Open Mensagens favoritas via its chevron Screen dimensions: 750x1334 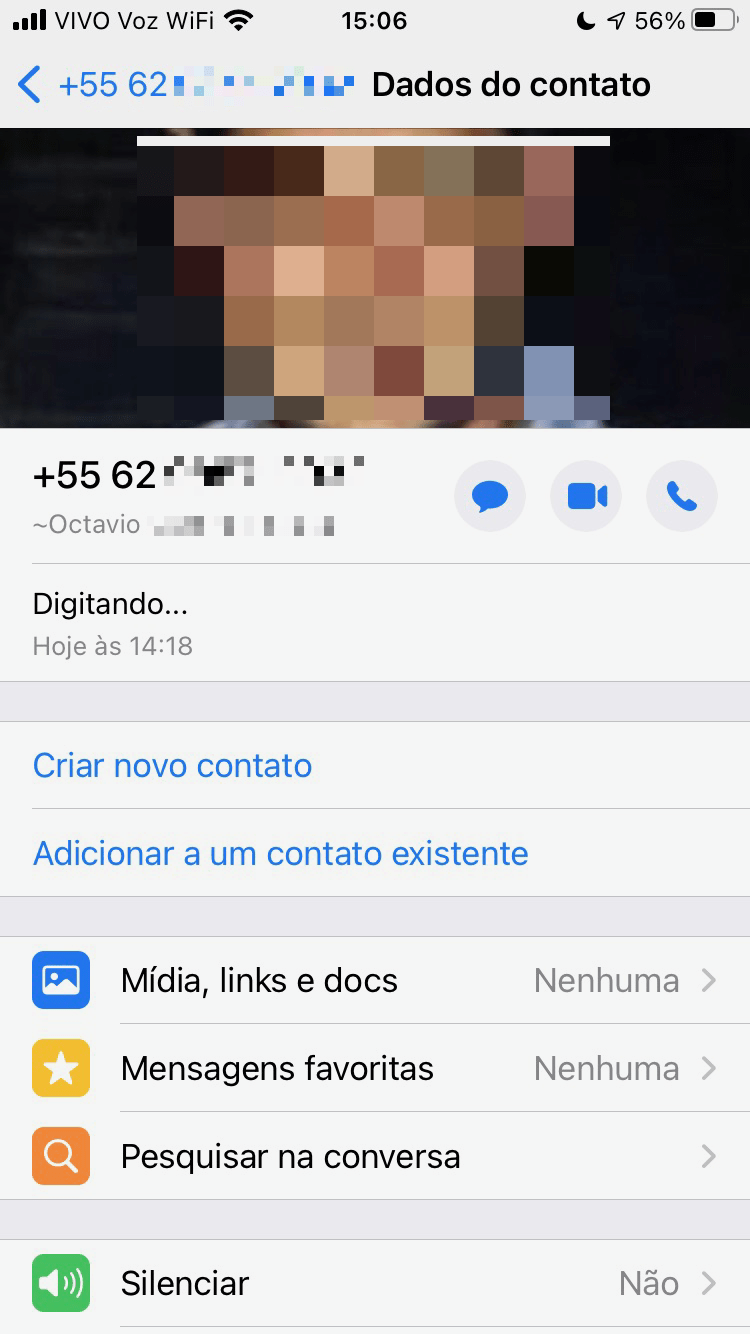(x=710, y=1068)
